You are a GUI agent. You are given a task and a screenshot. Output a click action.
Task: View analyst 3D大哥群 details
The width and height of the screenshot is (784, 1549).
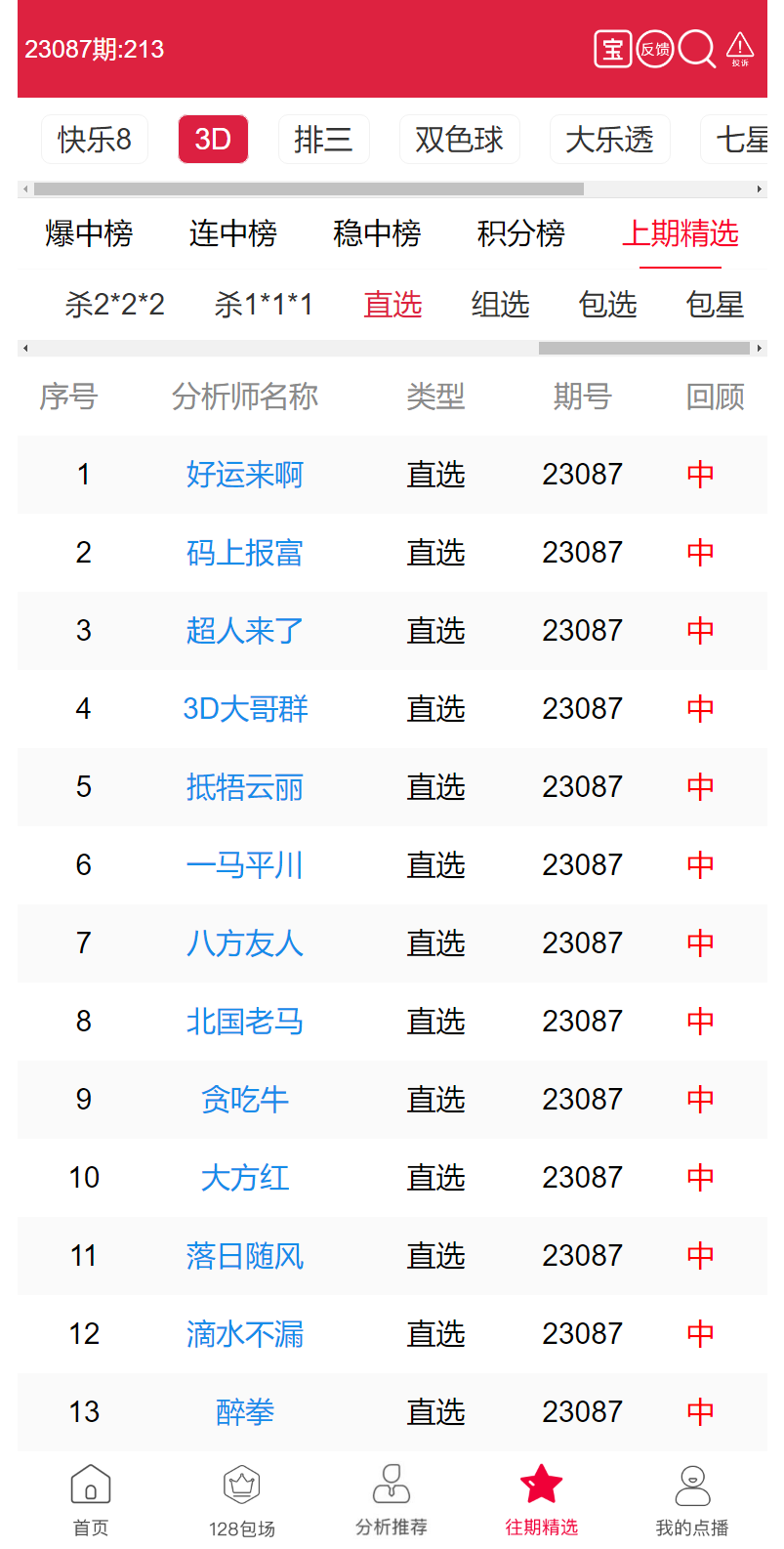(x=245, y=709)
